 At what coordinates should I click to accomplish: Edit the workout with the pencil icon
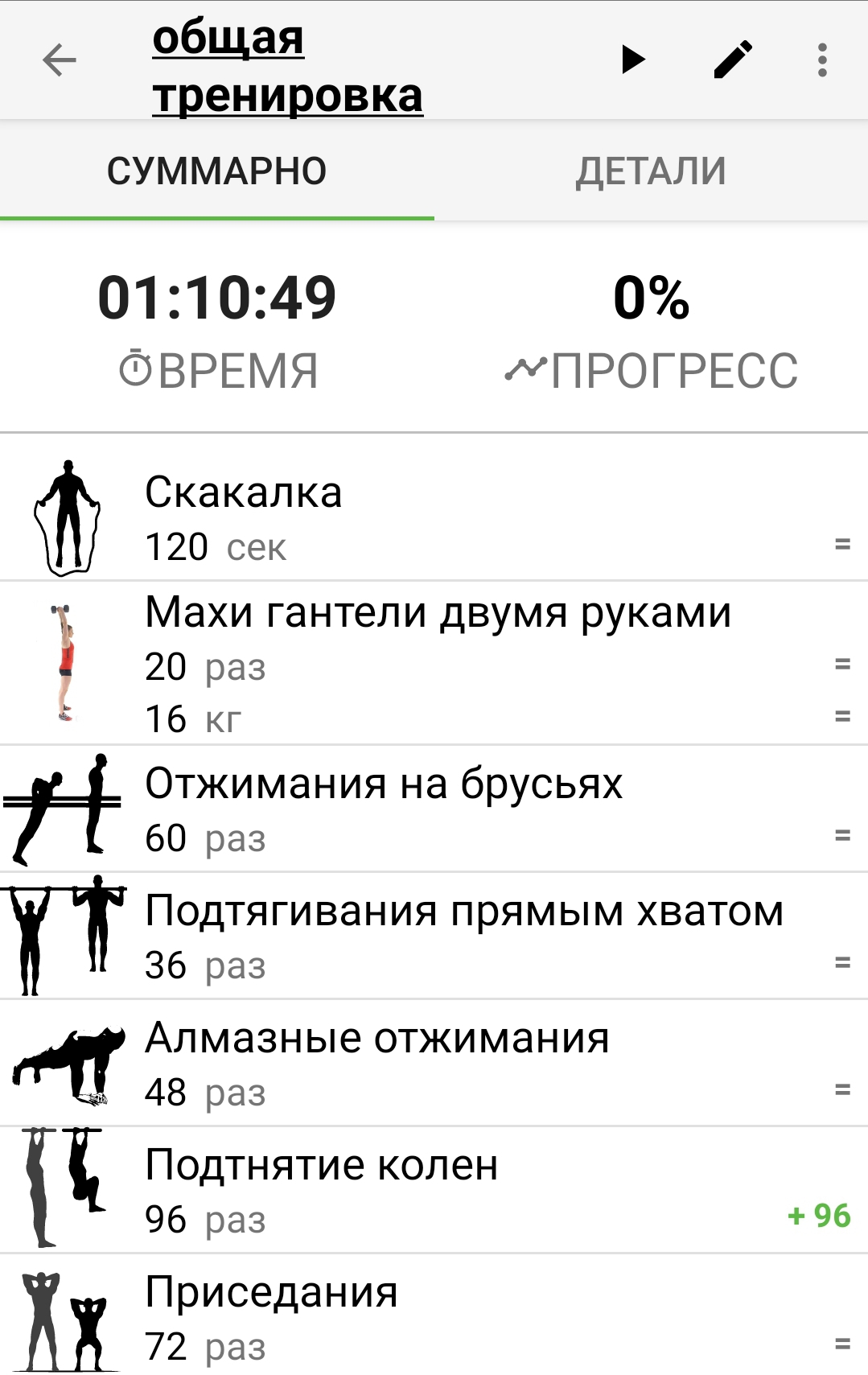(x=733, y=60)
